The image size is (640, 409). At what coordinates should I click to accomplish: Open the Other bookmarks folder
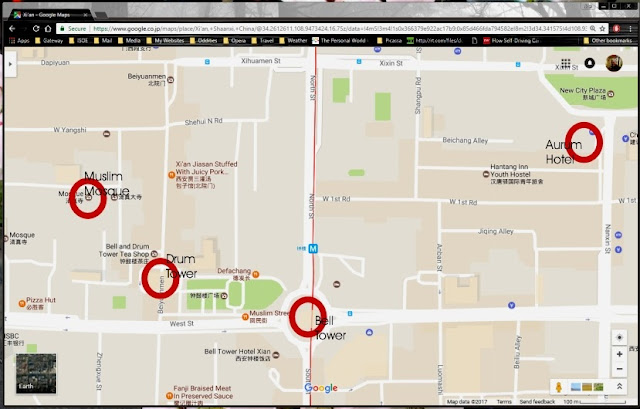[x=612, y=40]
